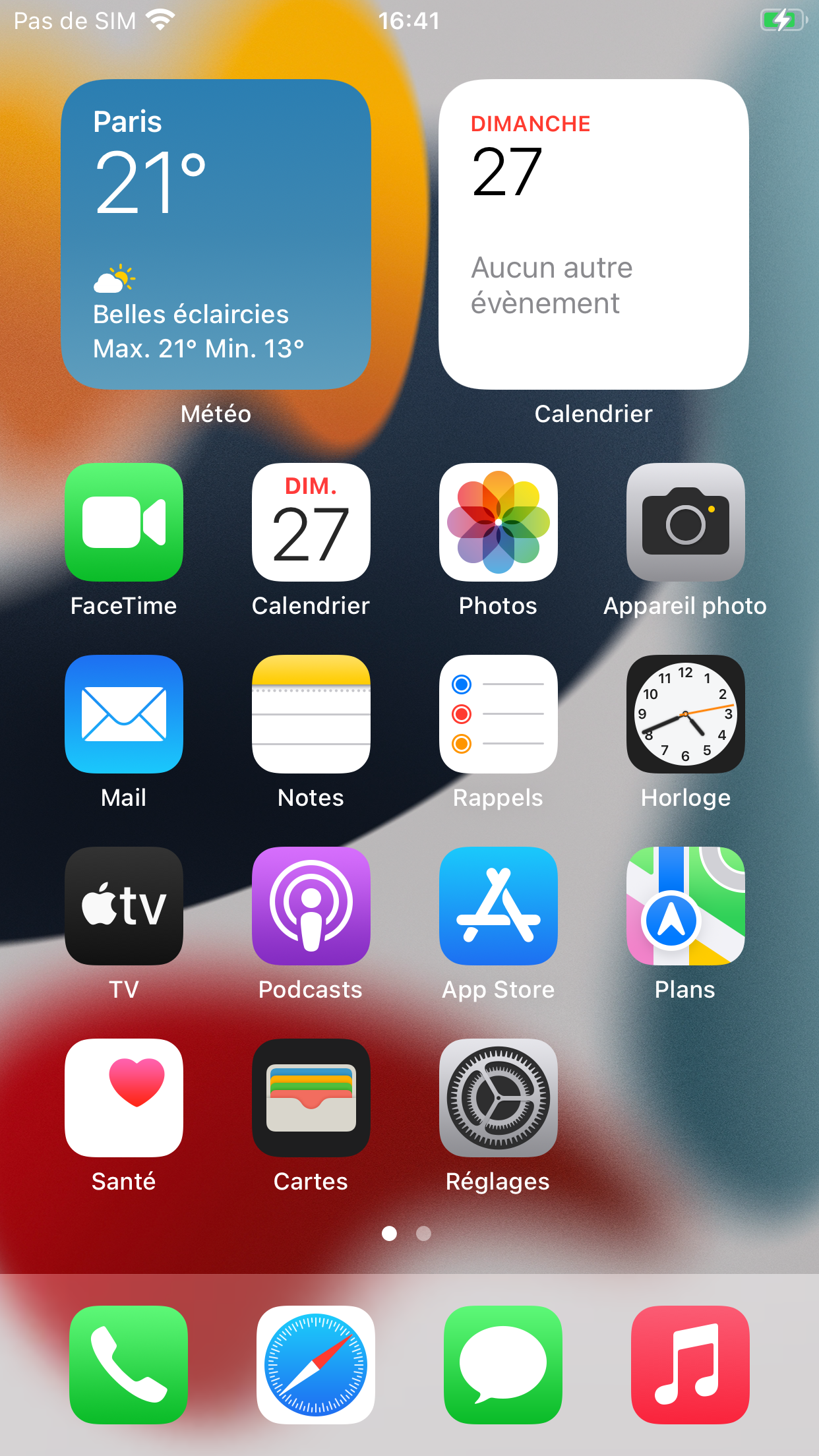Launch the Apple TV app
Viewport: 819px width, 1456px height.
tap(124, 906)
